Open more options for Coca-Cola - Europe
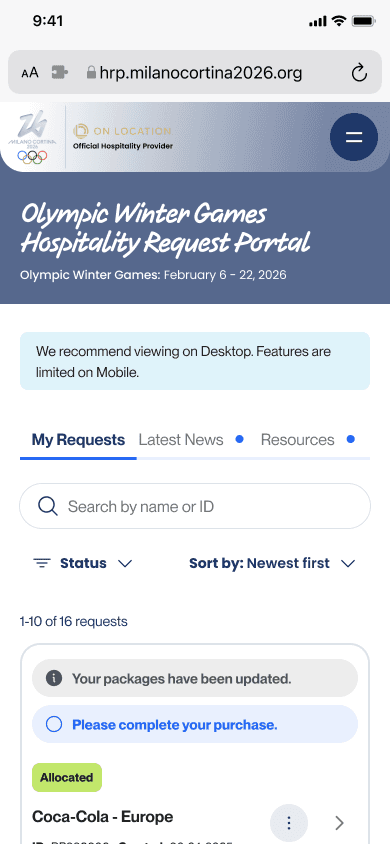Viewport: 390px width, 844px height. (289, 822)
